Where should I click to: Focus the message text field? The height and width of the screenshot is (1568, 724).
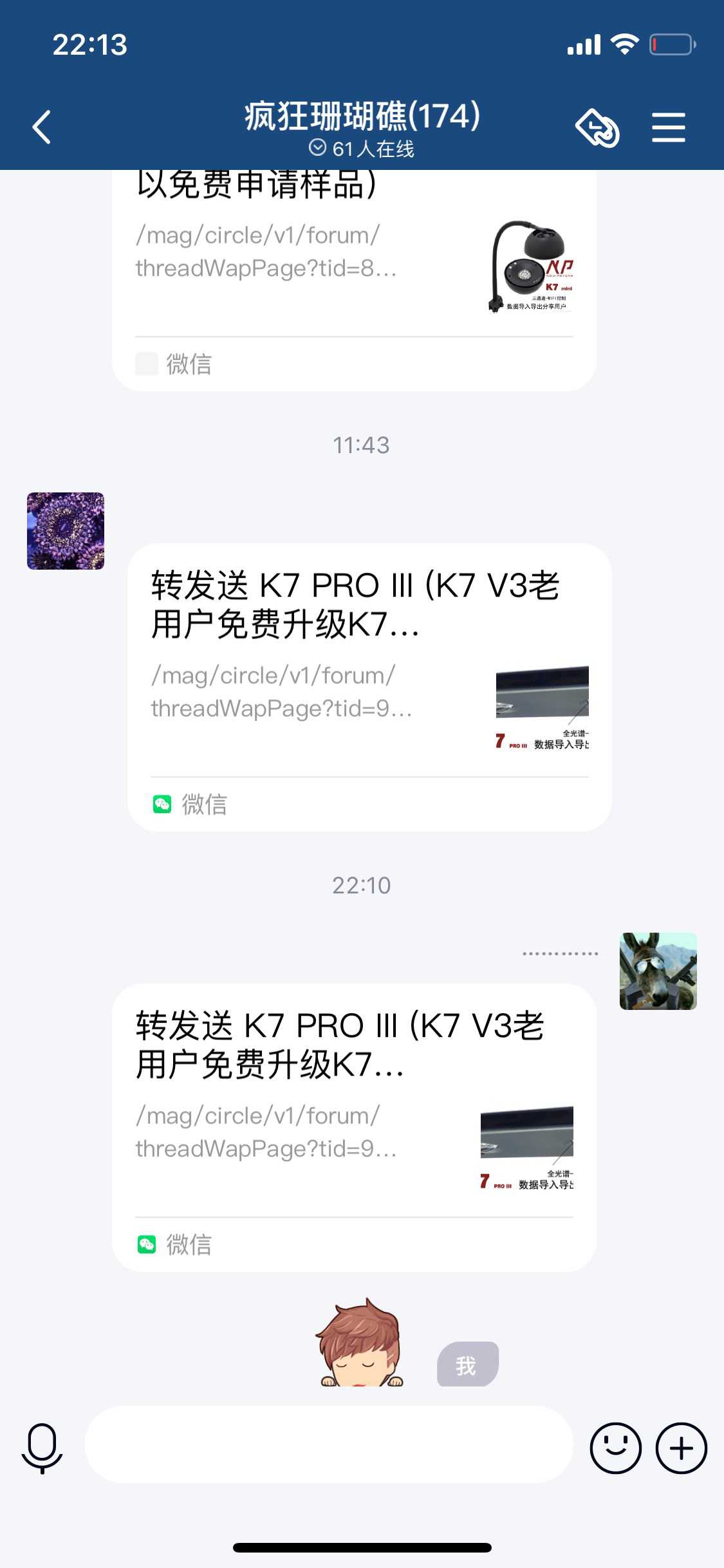328,1444
